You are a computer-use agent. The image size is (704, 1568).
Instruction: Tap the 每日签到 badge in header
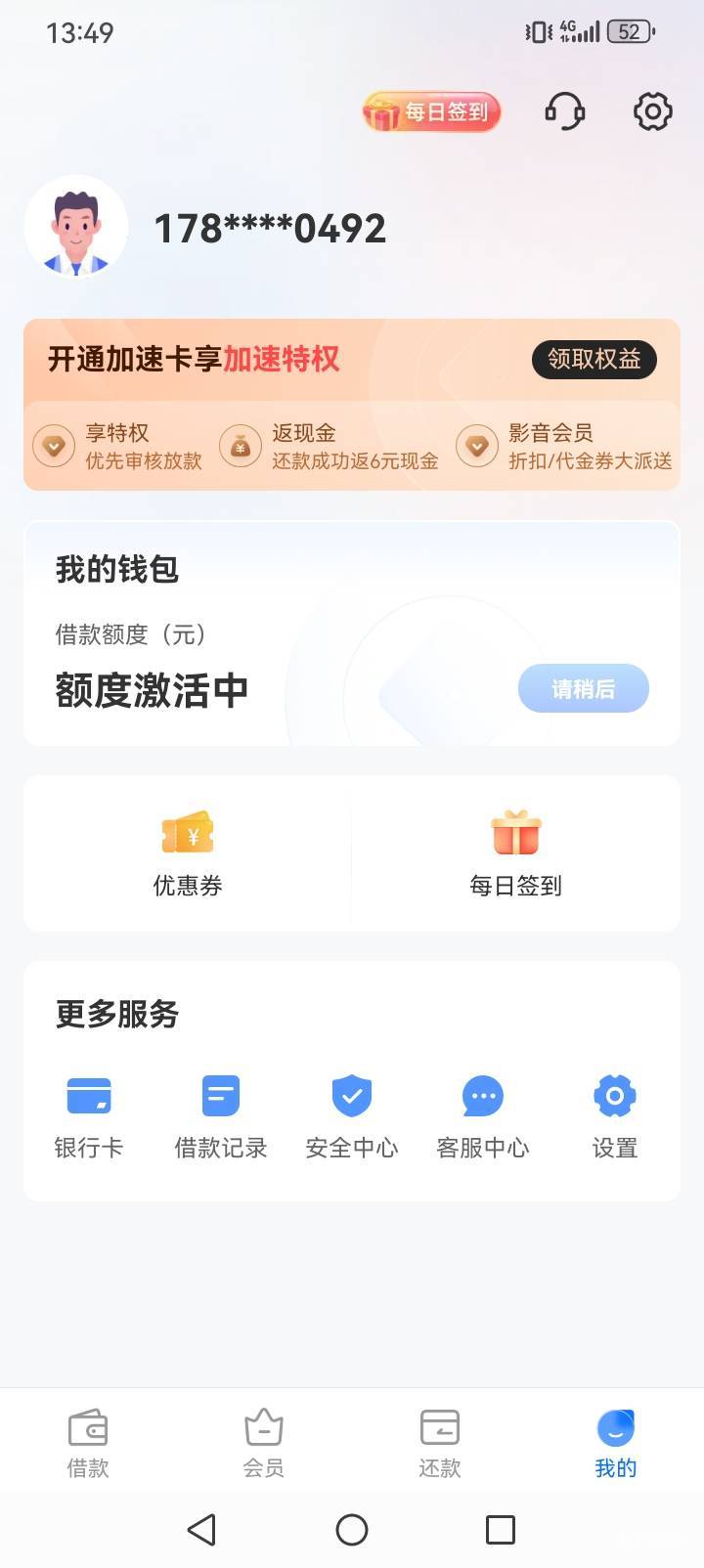click(x=432, y=112)
